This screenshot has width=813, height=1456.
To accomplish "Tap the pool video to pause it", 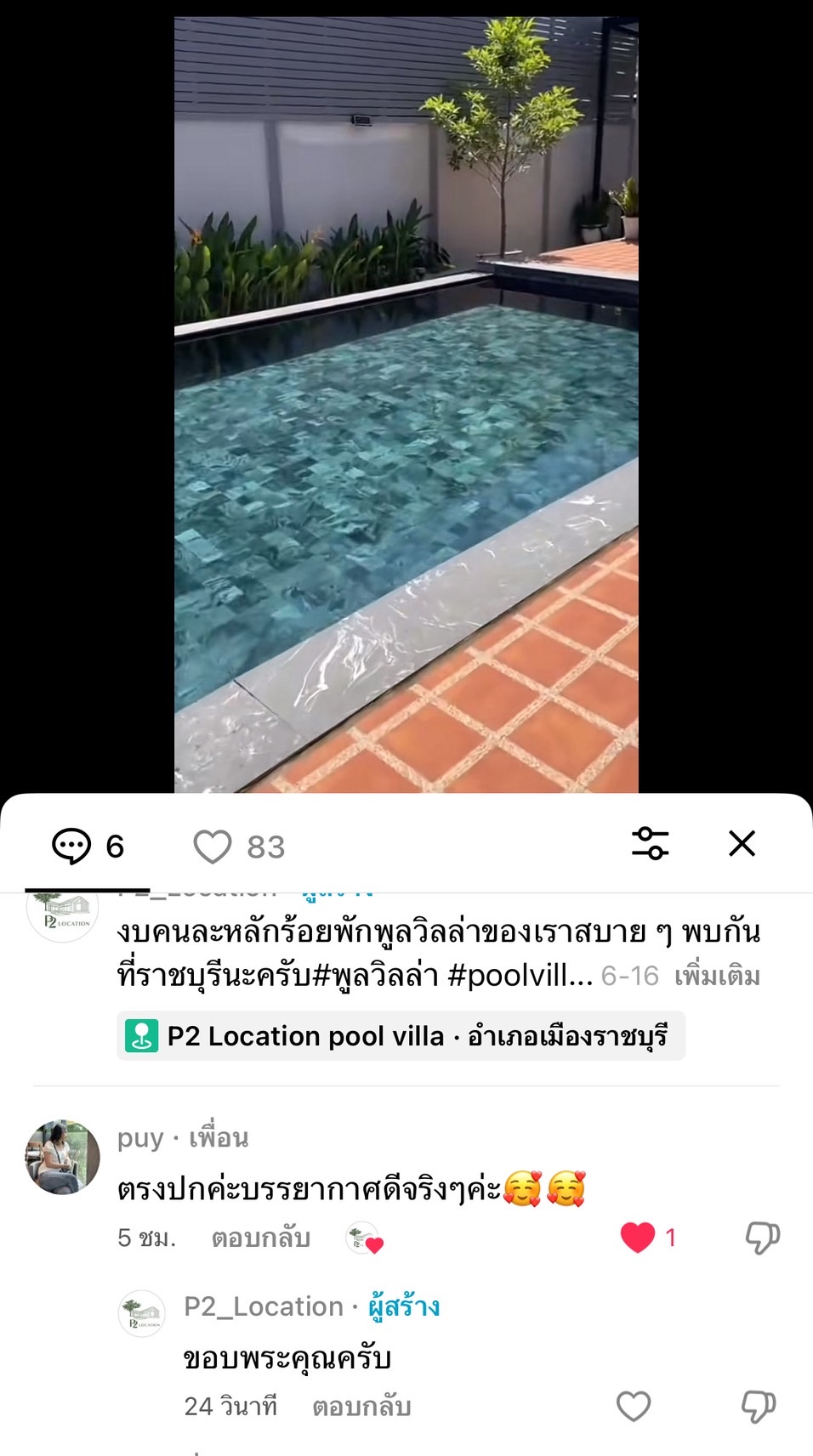I will click(x=406, y=405).
